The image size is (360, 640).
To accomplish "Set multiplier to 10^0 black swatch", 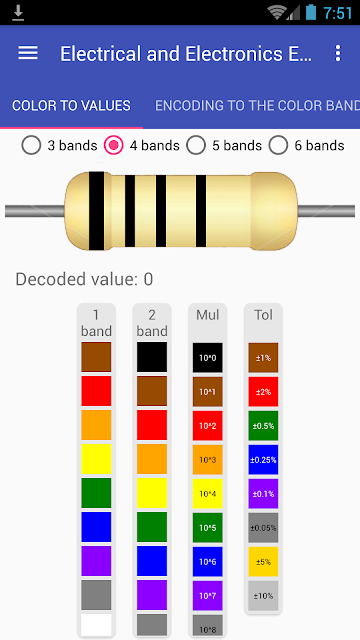I will coord(208,358).
